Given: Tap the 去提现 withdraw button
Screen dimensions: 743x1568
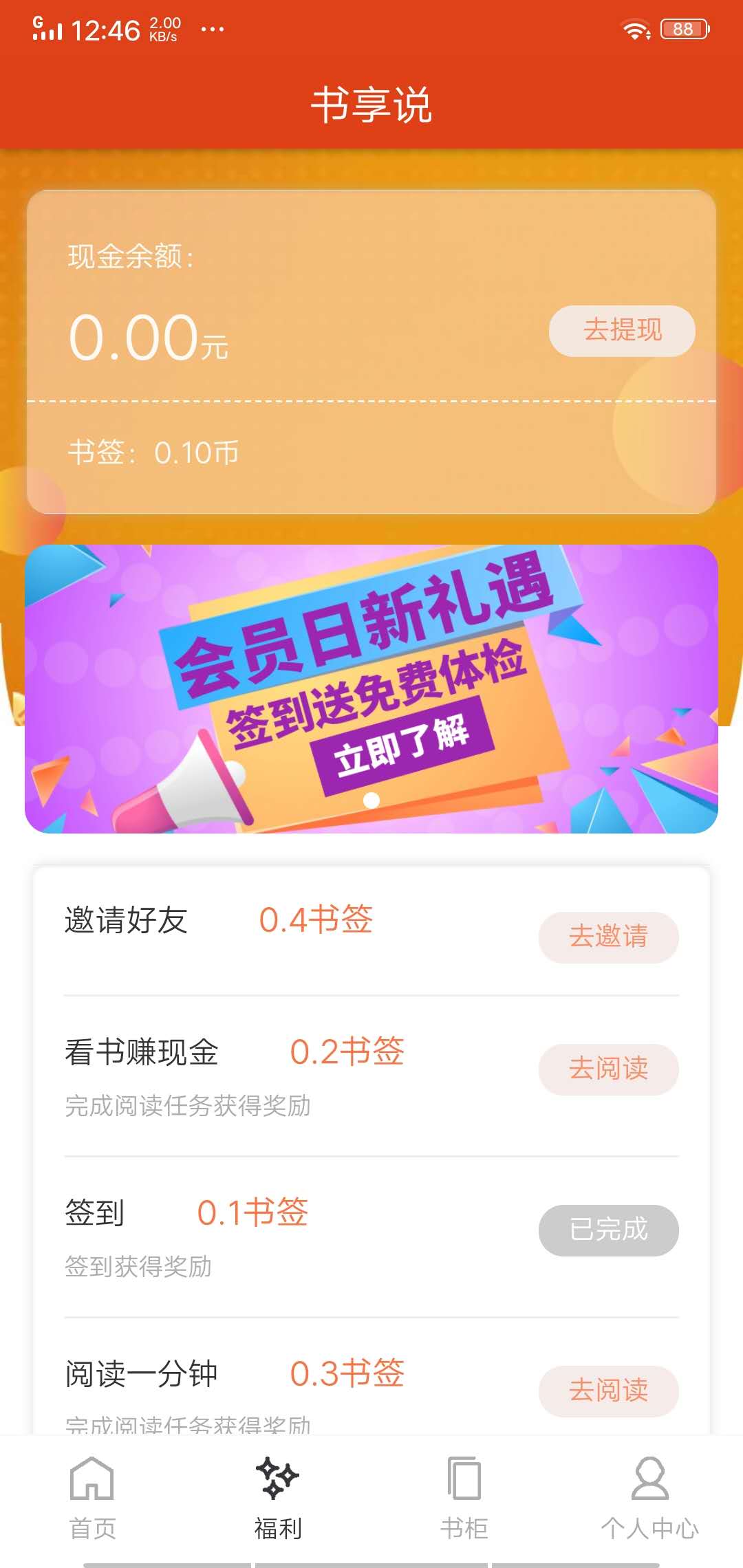Looking at the screenshot, I should pyautogui.click(x=622, y=331).
